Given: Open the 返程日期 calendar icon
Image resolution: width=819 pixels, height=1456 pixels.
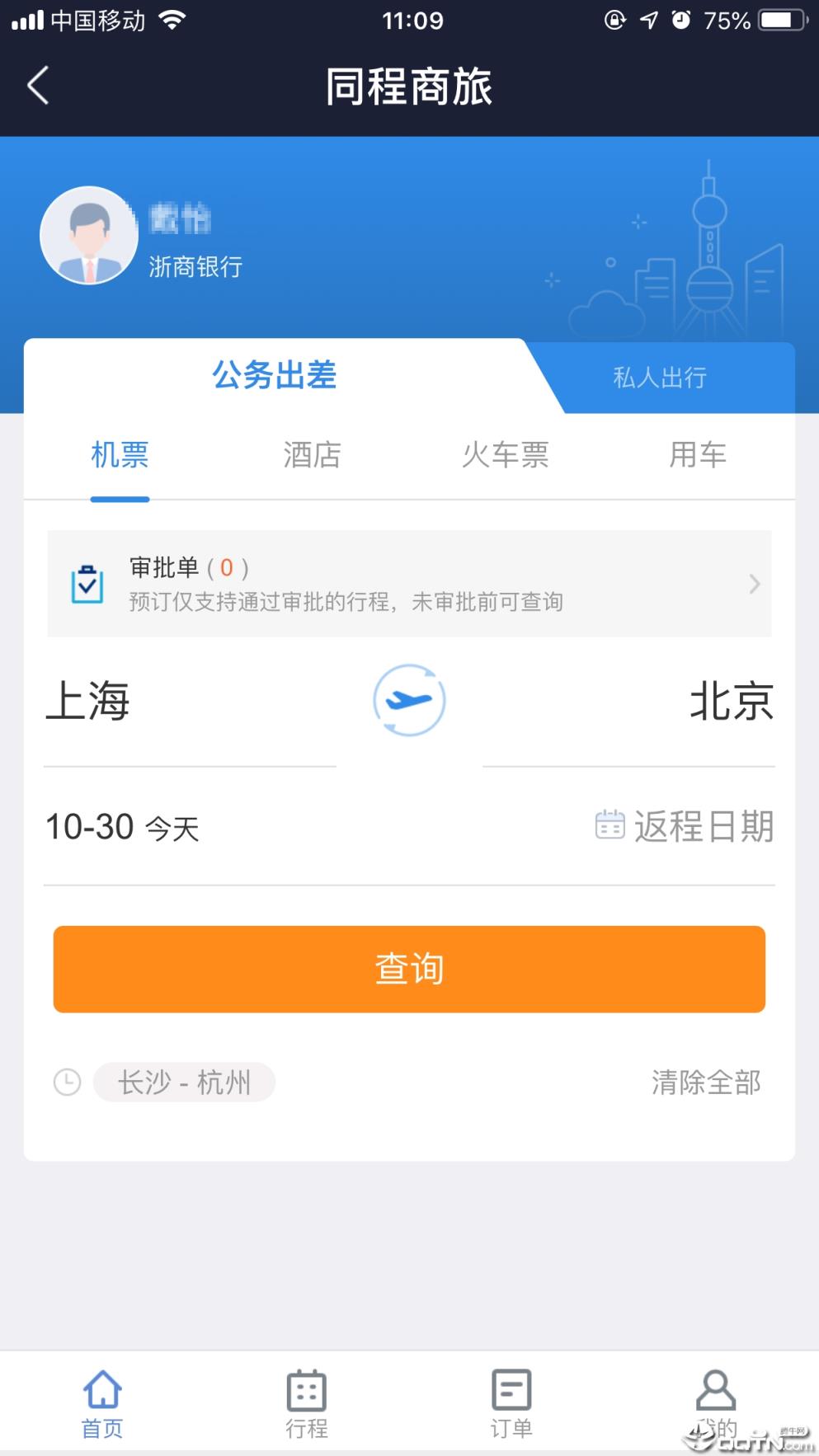Looking at the screenshot, I should pyautogui.click(x=610, y=825).
